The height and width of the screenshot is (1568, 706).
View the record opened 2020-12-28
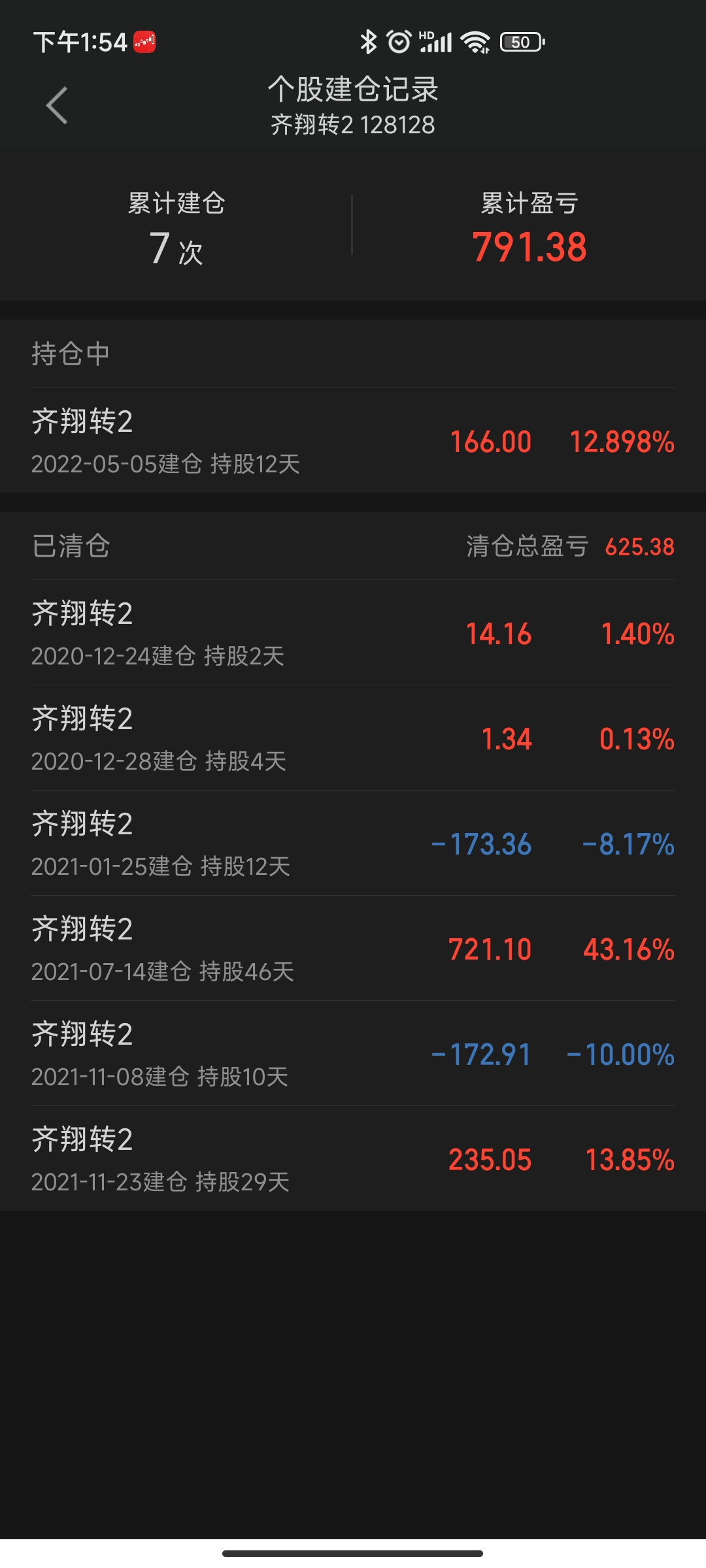353,738
